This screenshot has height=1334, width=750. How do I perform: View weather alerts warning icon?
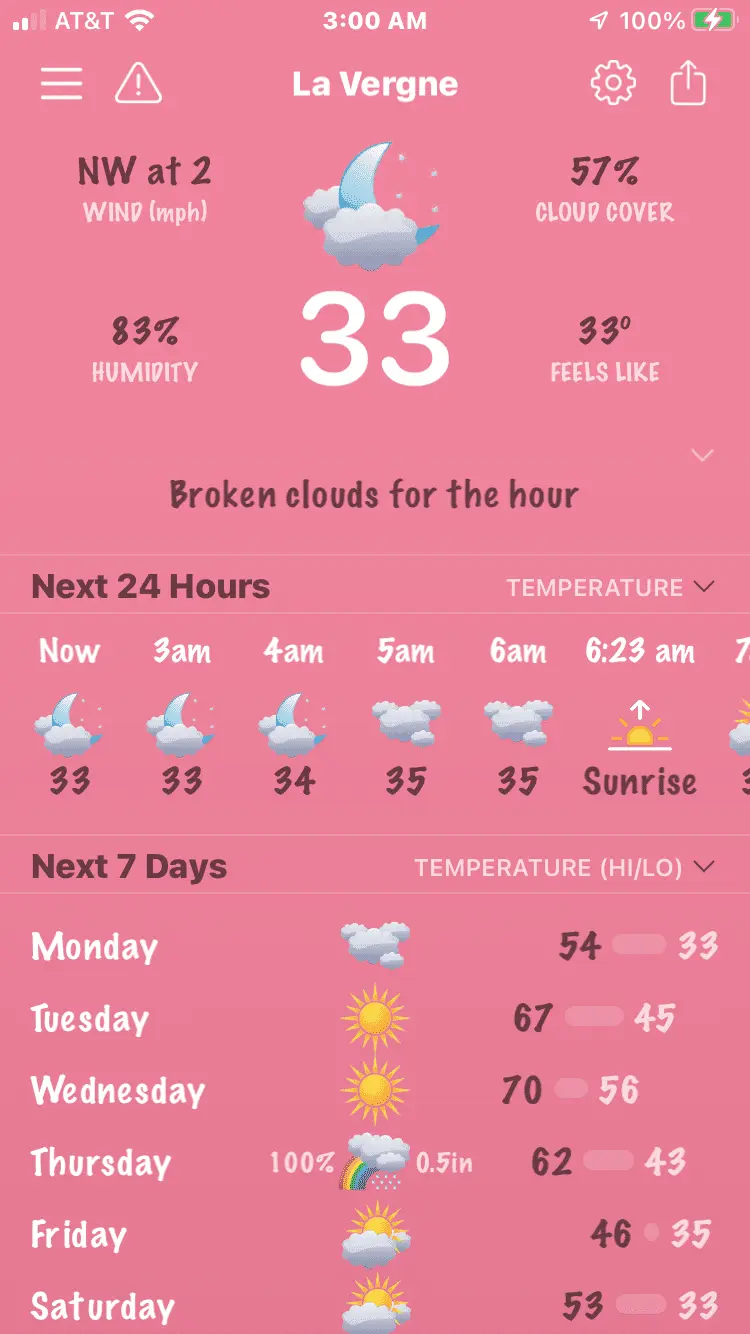(138, 84)
